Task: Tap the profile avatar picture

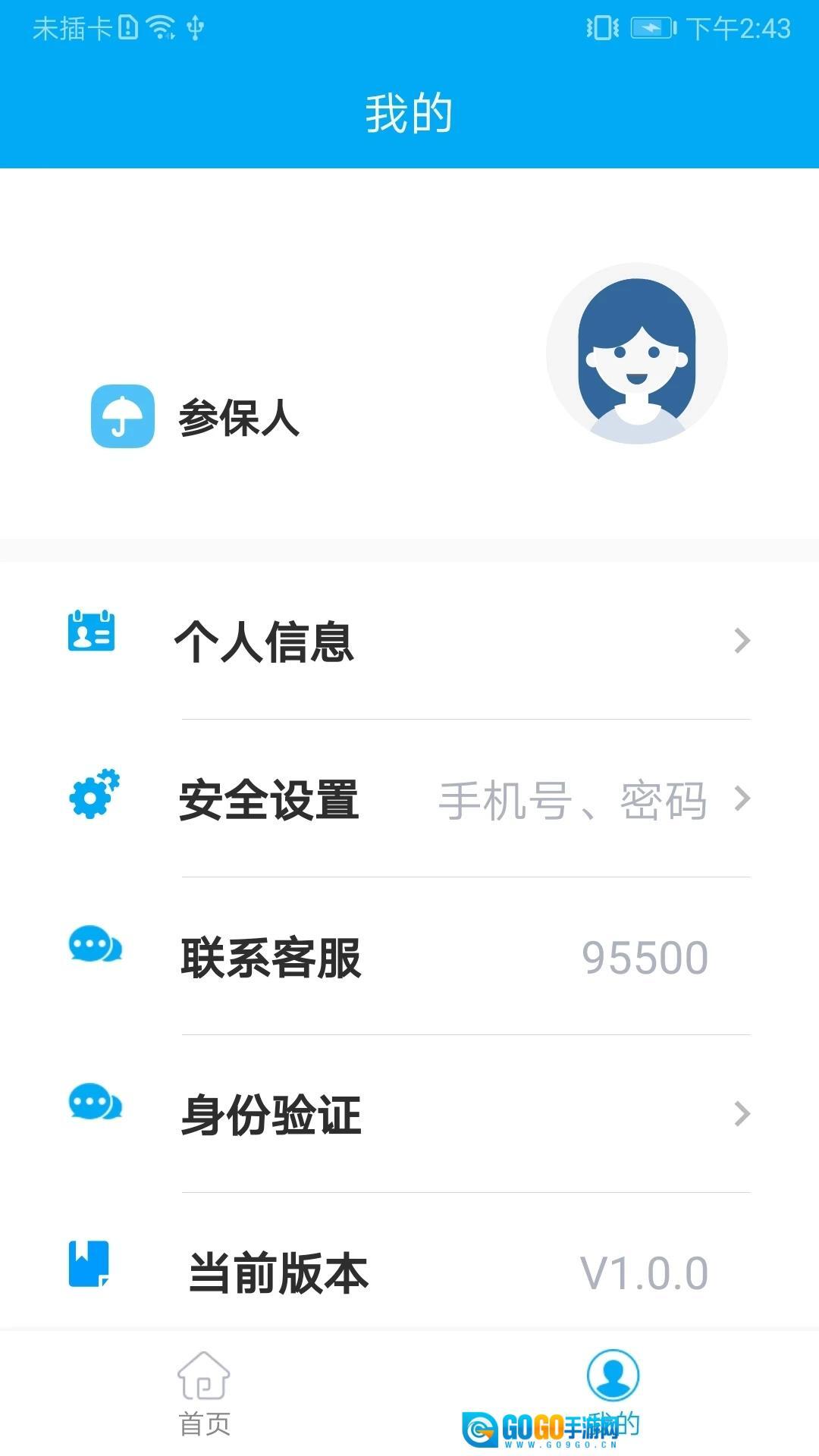Action: [x=636, y=353]
